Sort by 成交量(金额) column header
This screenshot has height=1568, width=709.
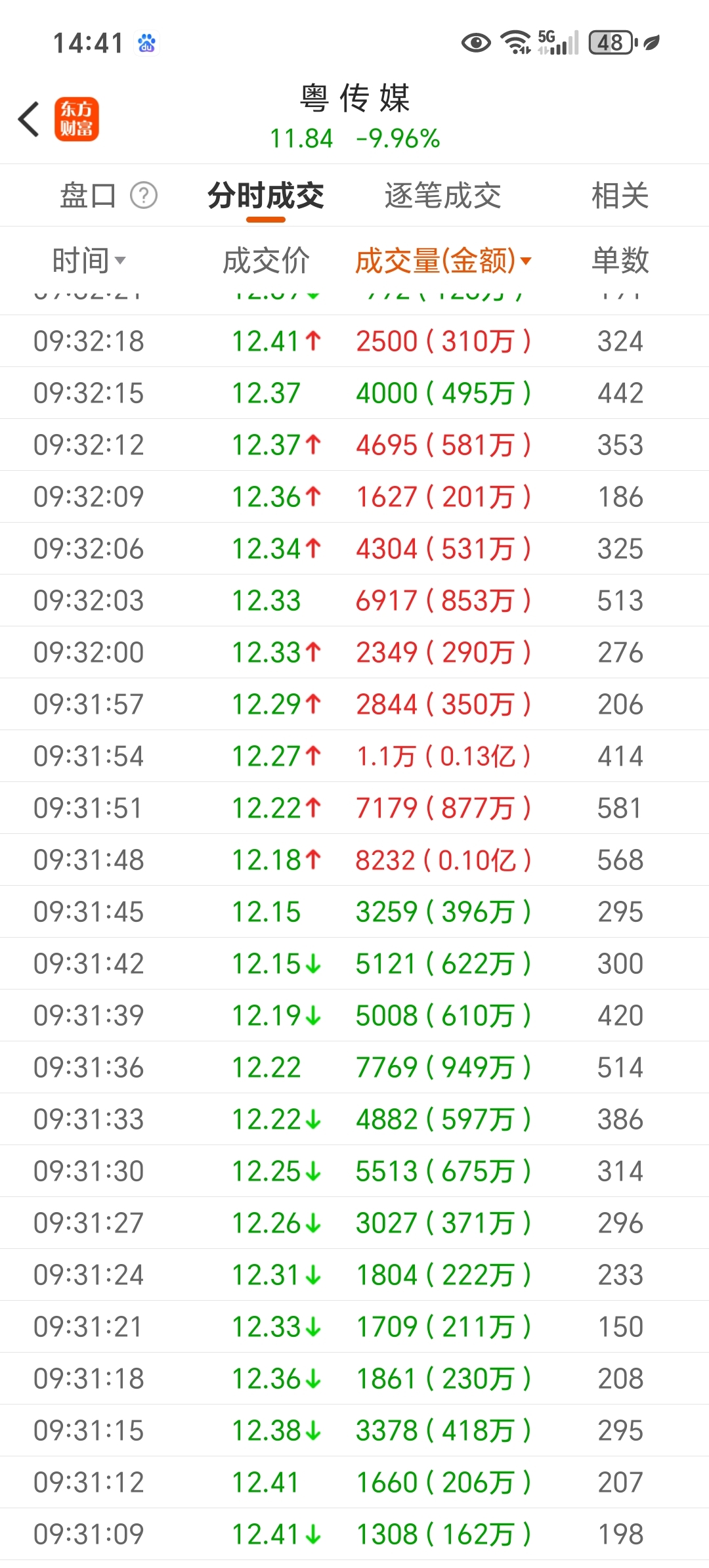pos(443,261)
